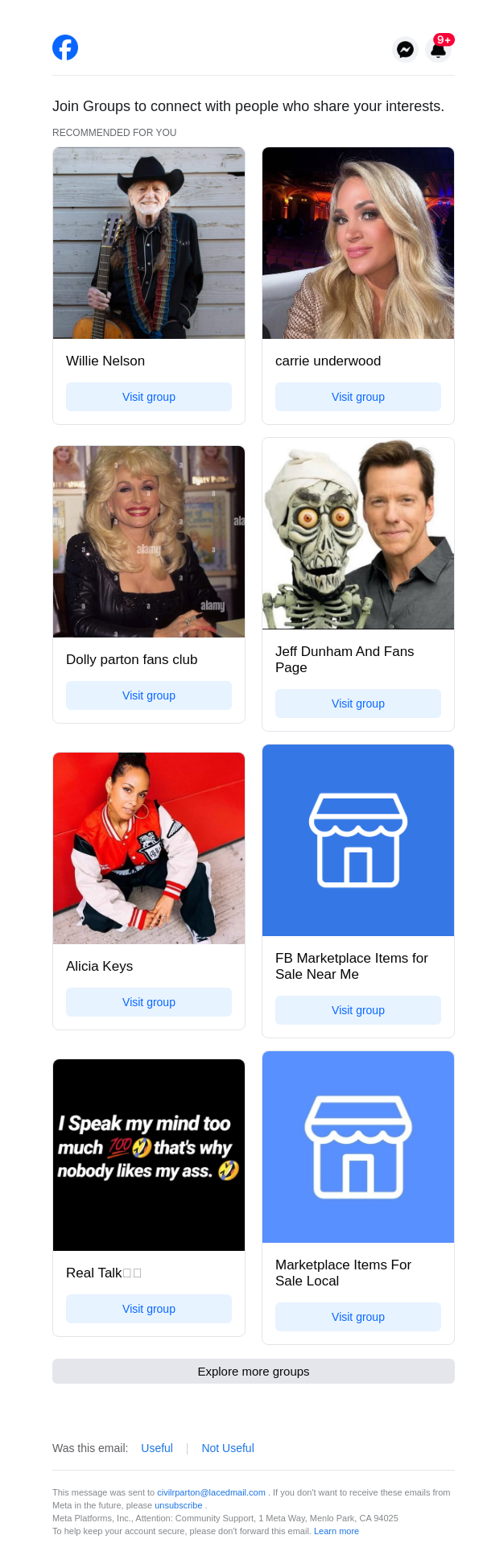
Task: Visit the Willie Nelson group
Action: click(149, 397)
